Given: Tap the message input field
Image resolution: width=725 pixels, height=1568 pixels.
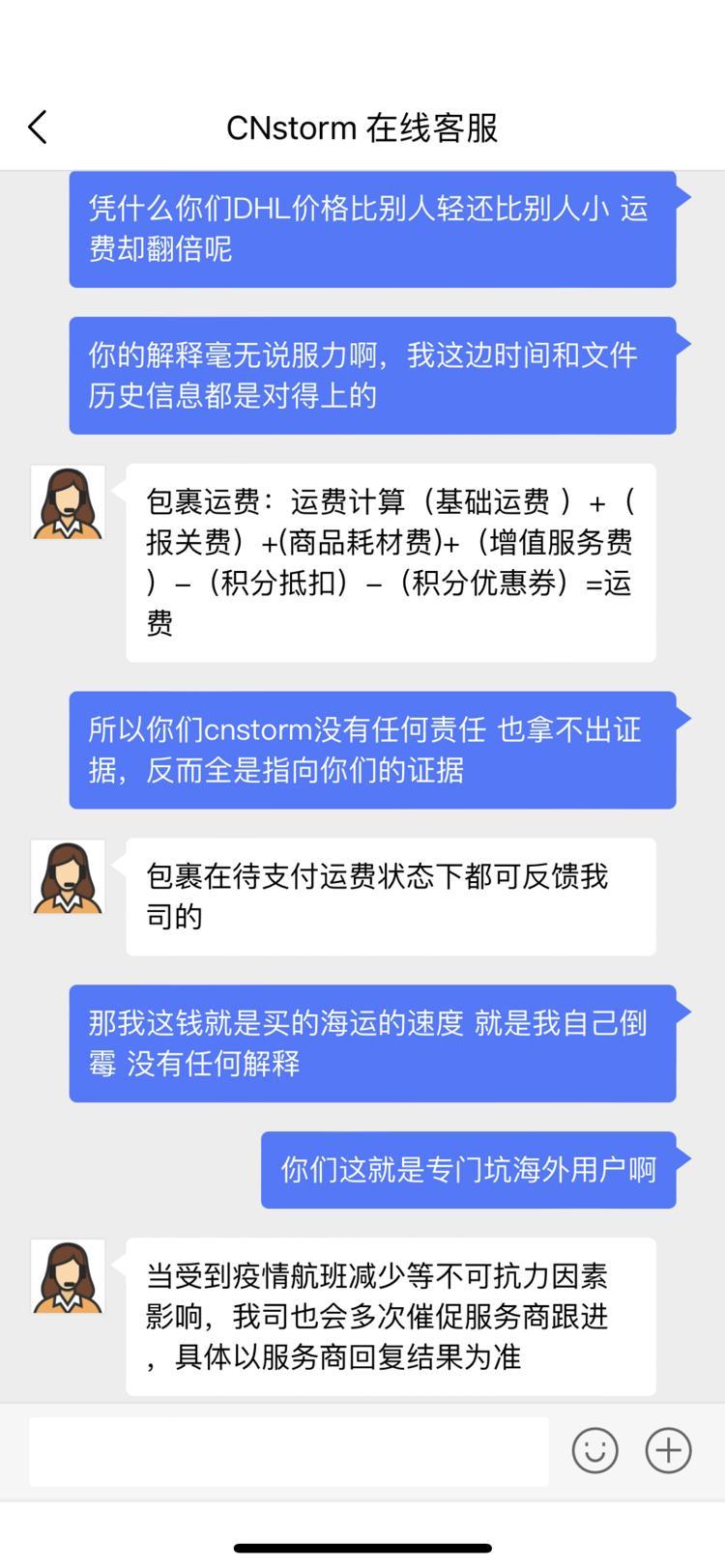Looking at the screenshot, I should pos(289,1451).
